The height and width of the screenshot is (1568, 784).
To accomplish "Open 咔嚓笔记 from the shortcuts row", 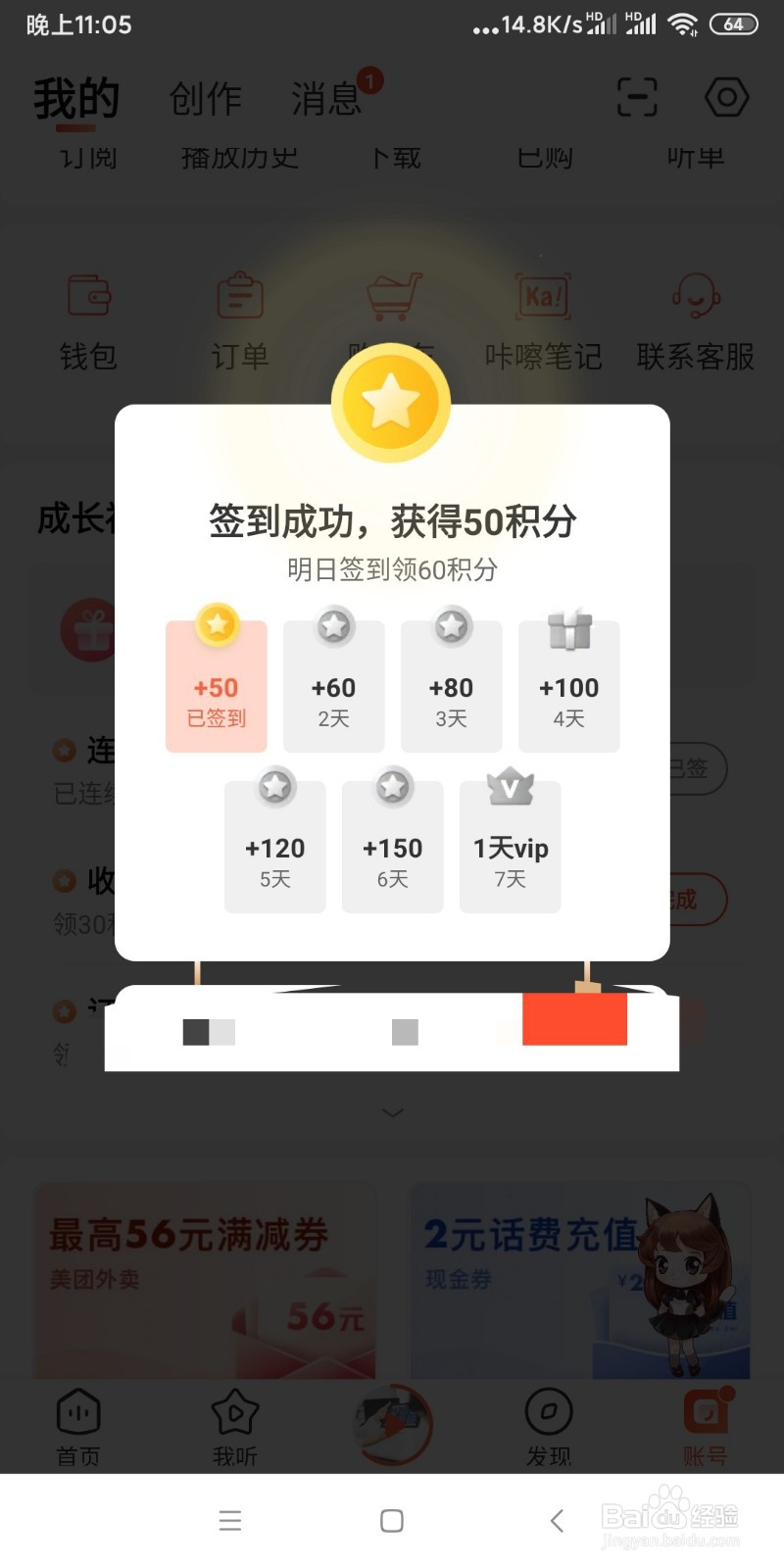I will click(x=546, y=318).
